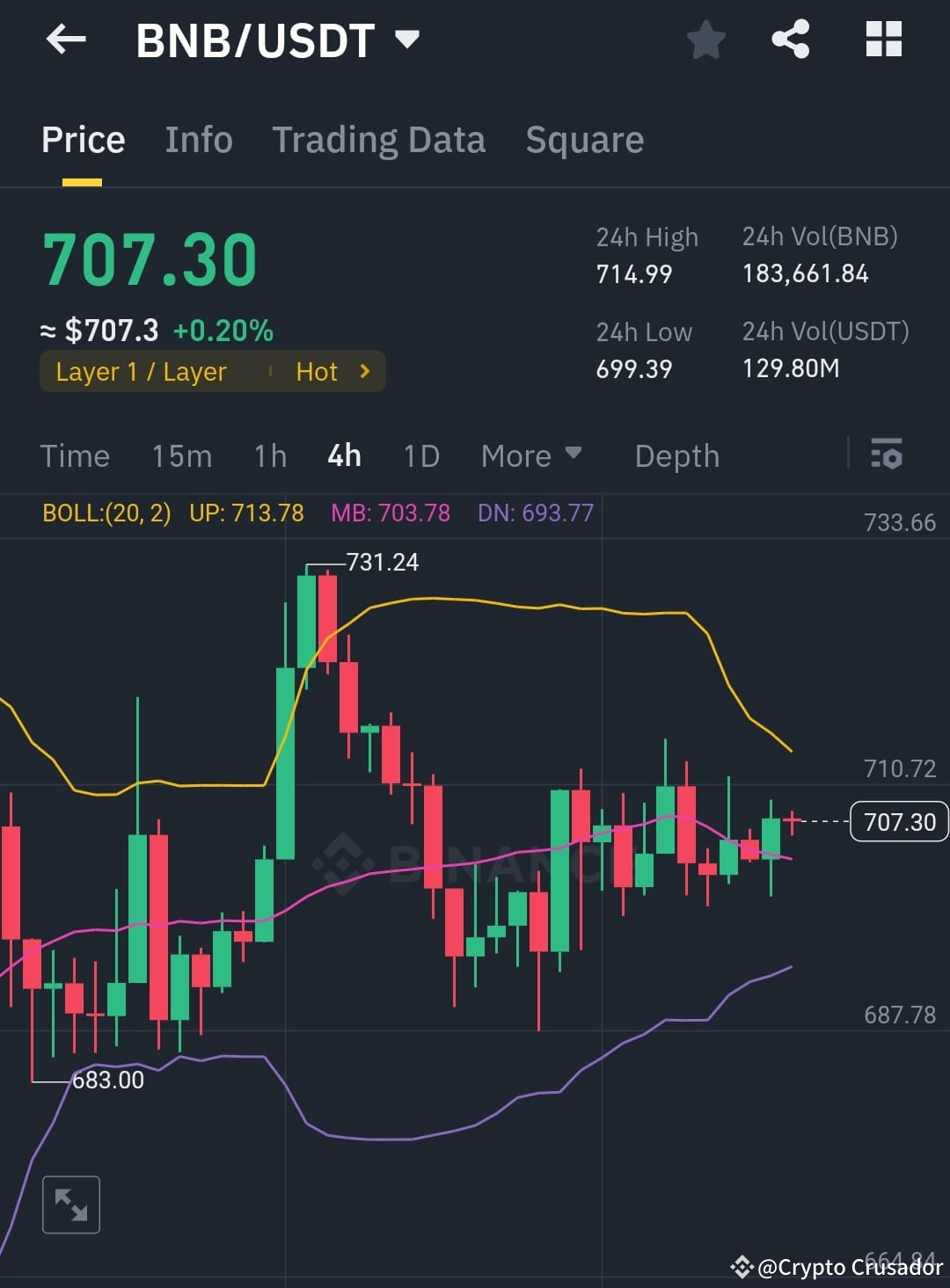Expand chart to fullscreen with arrows icon
Screen dimensions: 950x1288
tap(71, 1204)
